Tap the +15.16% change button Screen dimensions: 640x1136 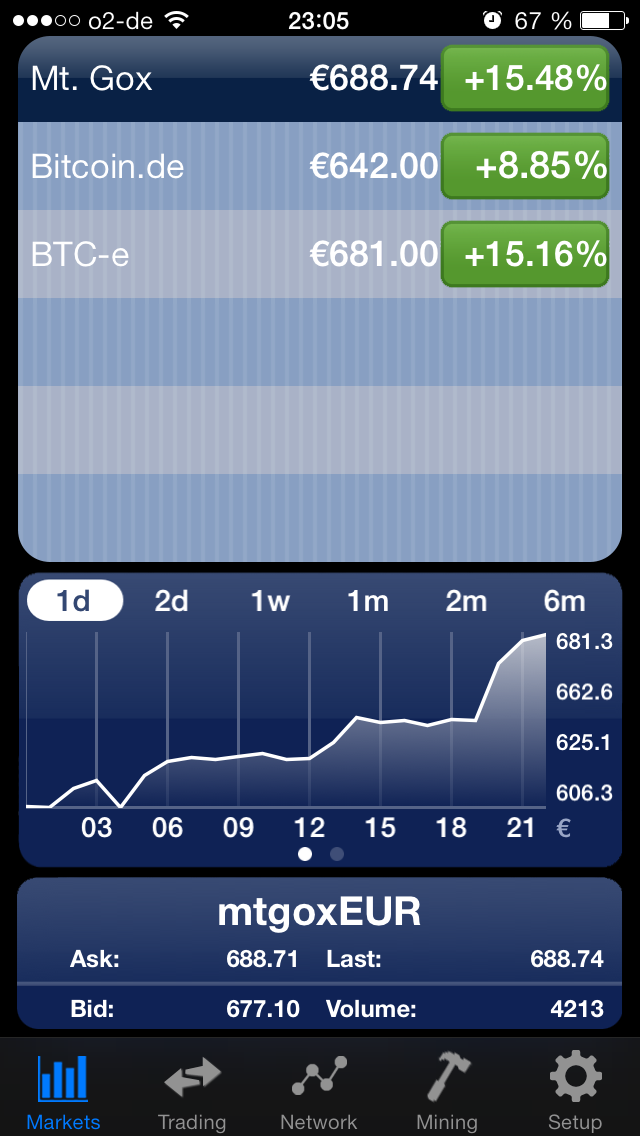click(525, 254)
